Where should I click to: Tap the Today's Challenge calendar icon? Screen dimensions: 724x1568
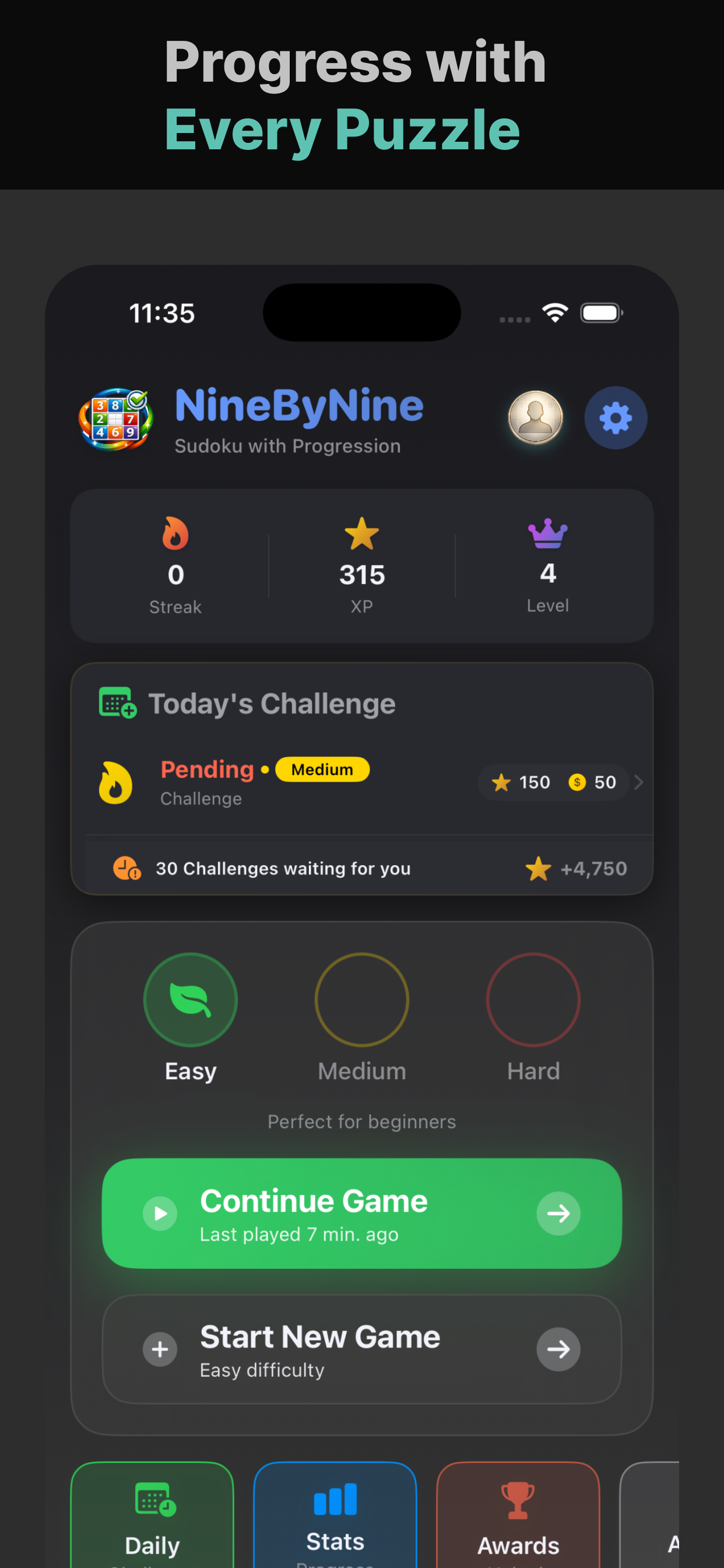click(116, 702)
